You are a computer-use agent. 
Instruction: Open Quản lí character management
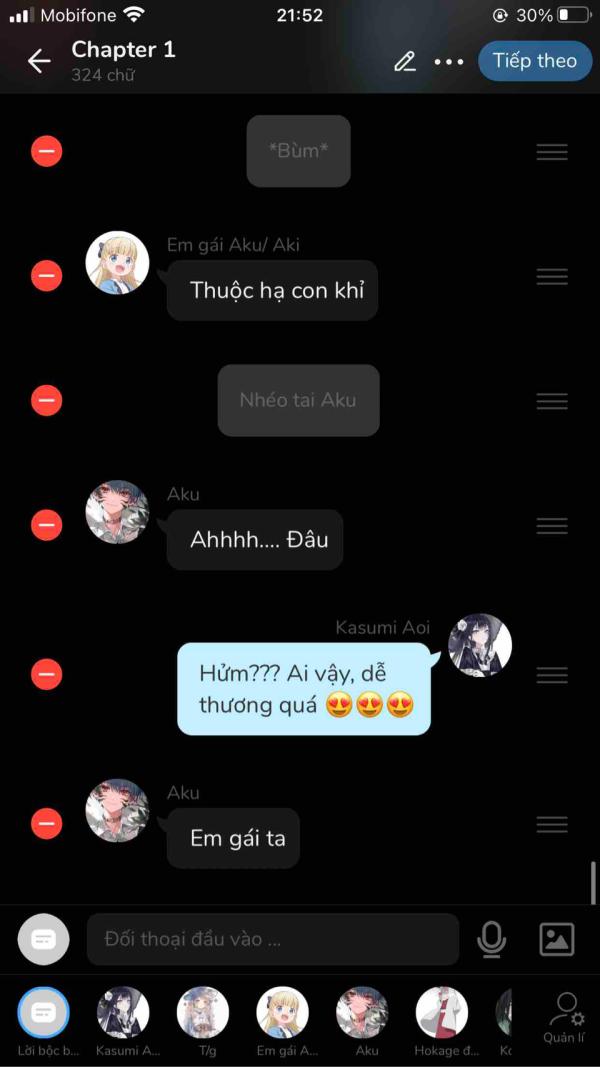565,1015
